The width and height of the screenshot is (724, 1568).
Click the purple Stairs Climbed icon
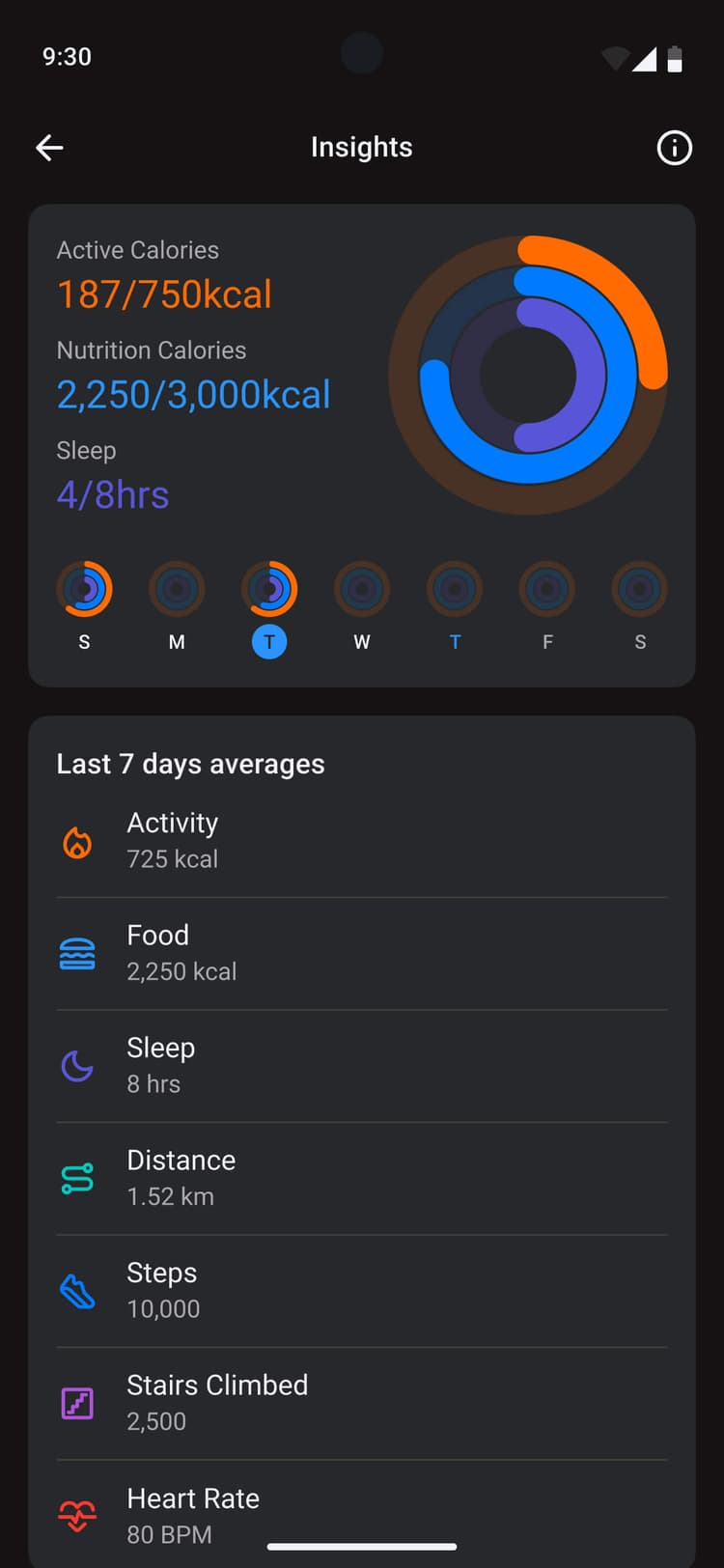click(x=77, y=1403)
